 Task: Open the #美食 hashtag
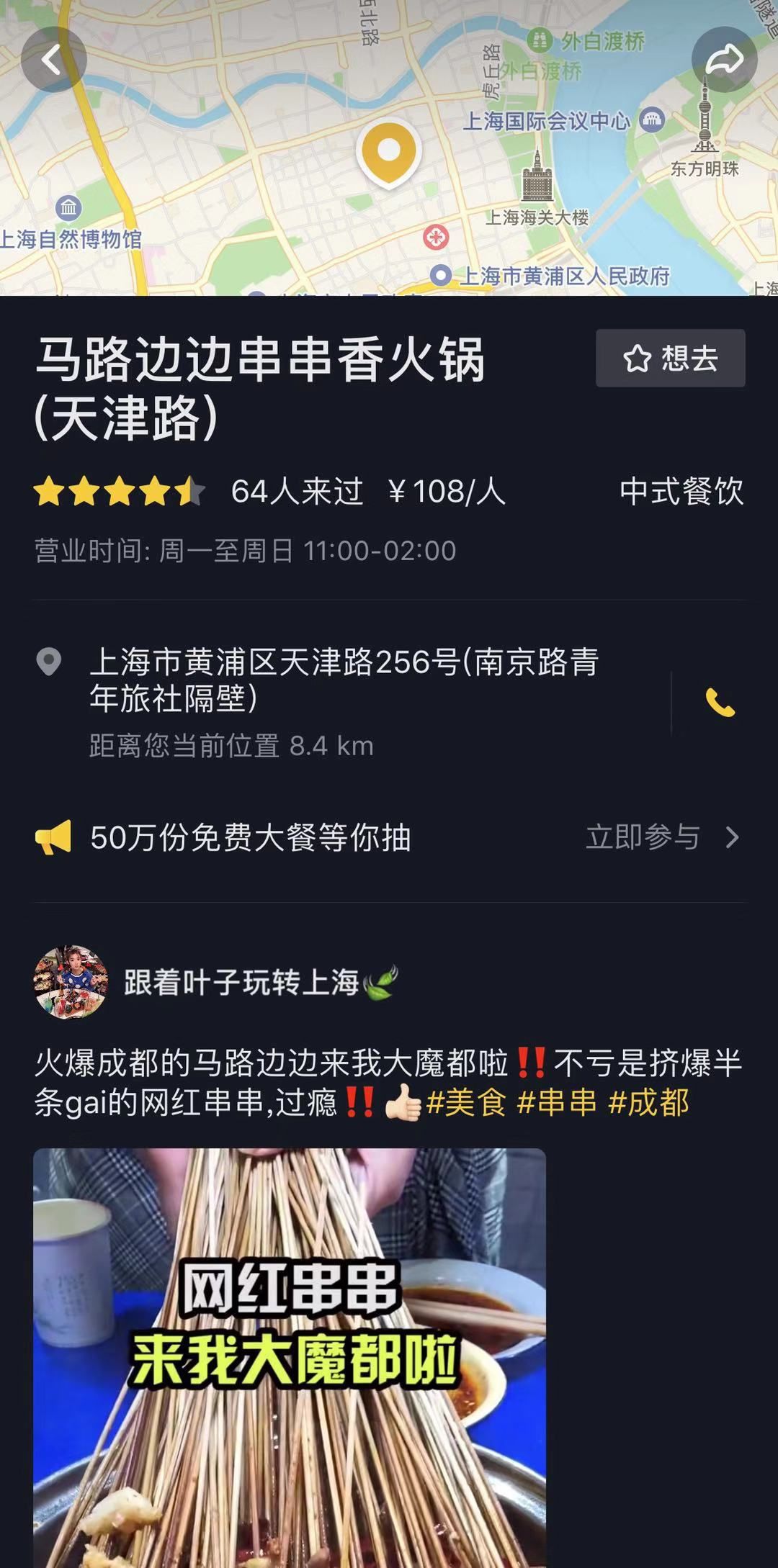click(x=466, y=1103)
